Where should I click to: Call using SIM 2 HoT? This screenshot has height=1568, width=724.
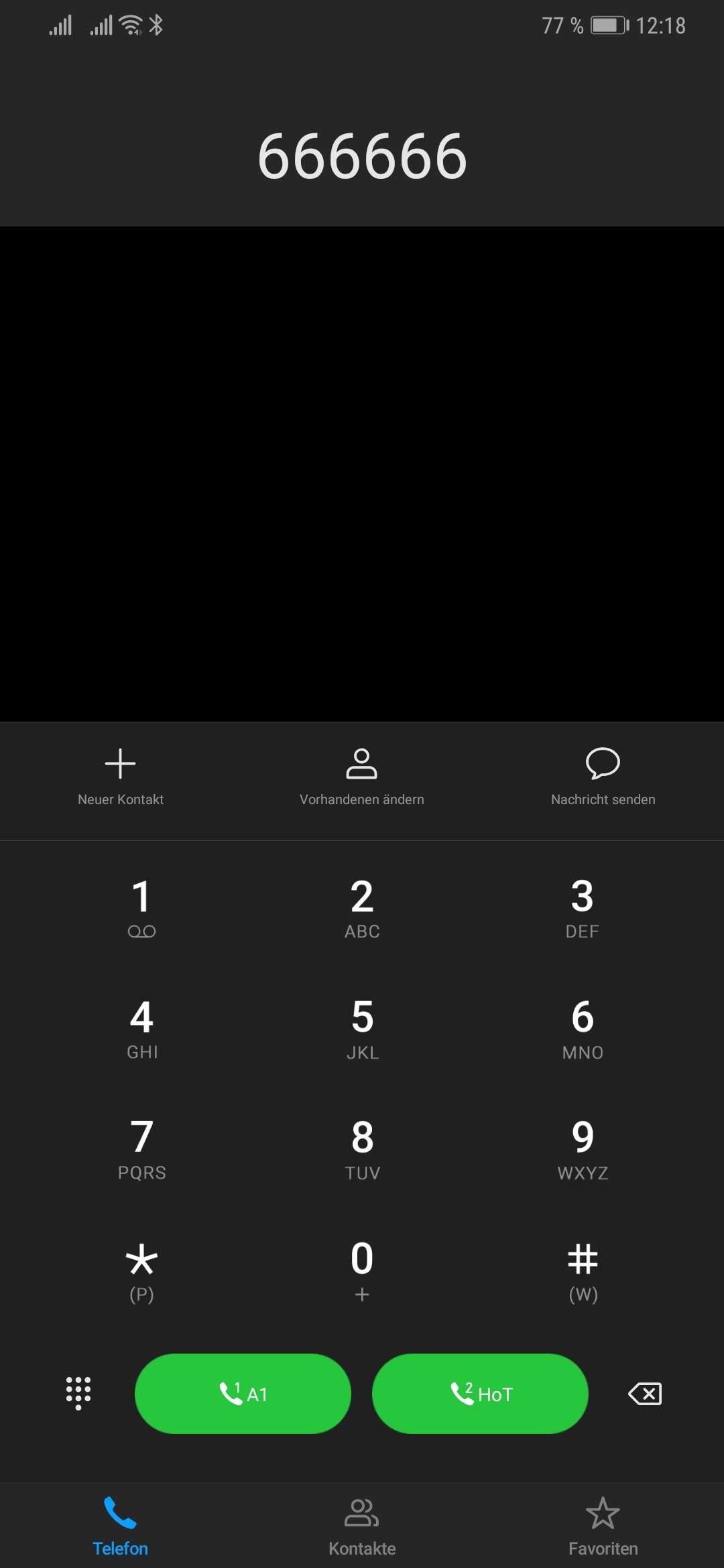[x=480, y=1394]
